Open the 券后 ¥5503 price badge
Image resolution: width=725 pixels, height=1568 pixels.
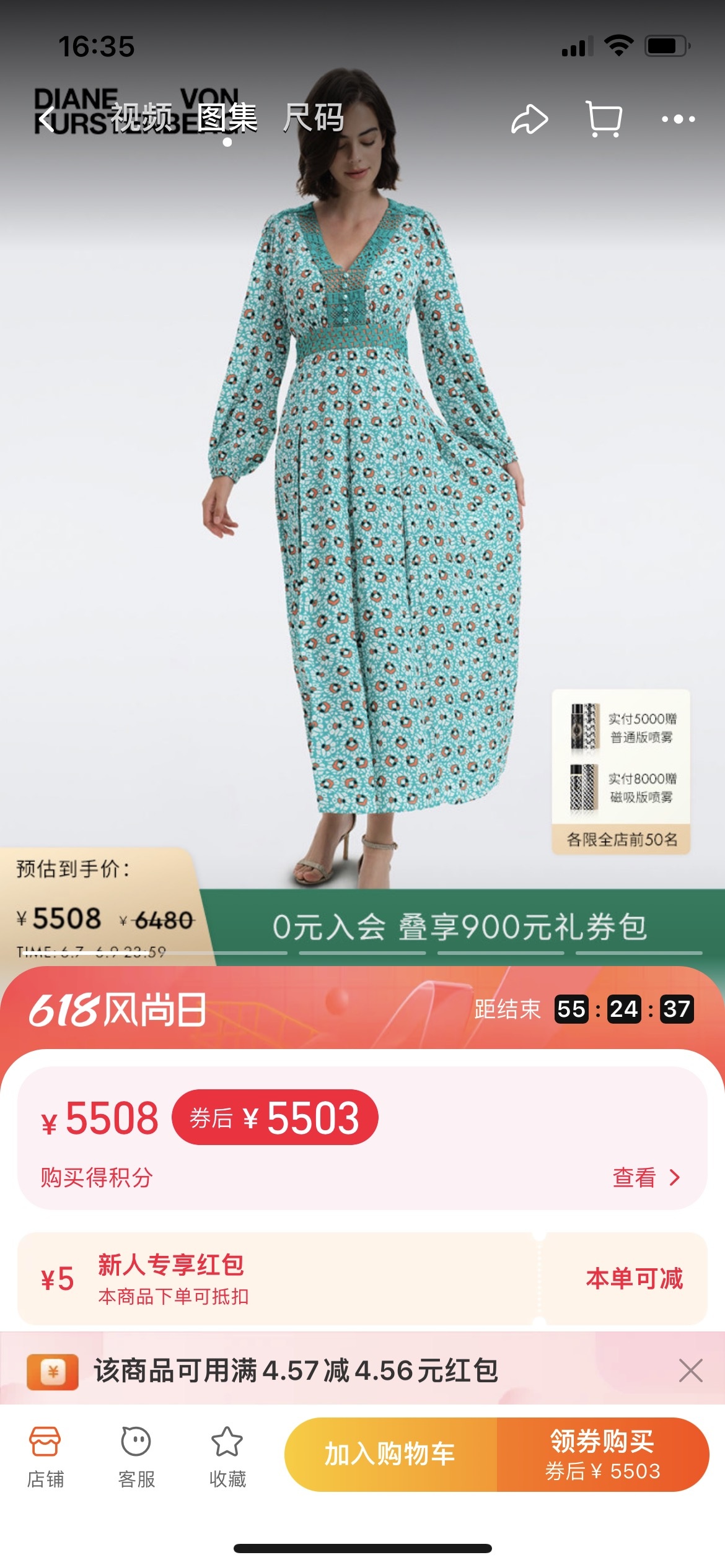[275, 1118]
